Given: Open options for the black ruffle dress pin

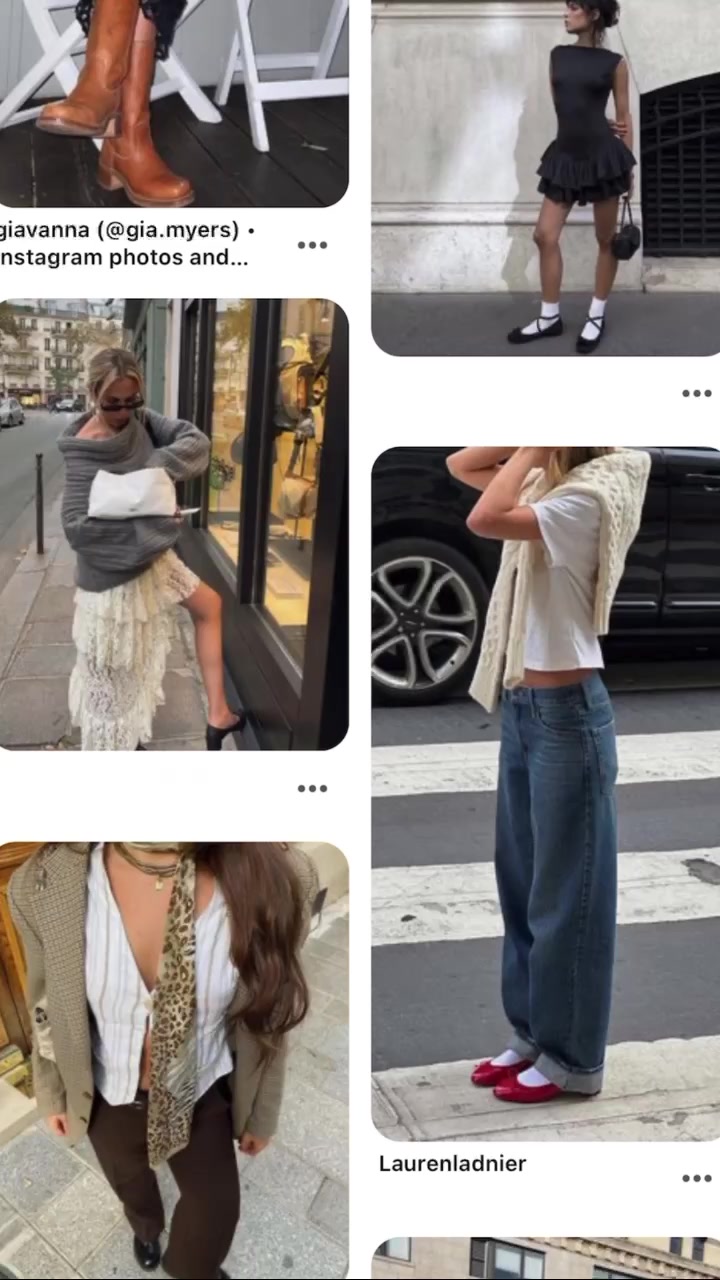Looking at the screenshot, I should pos(696,393).
